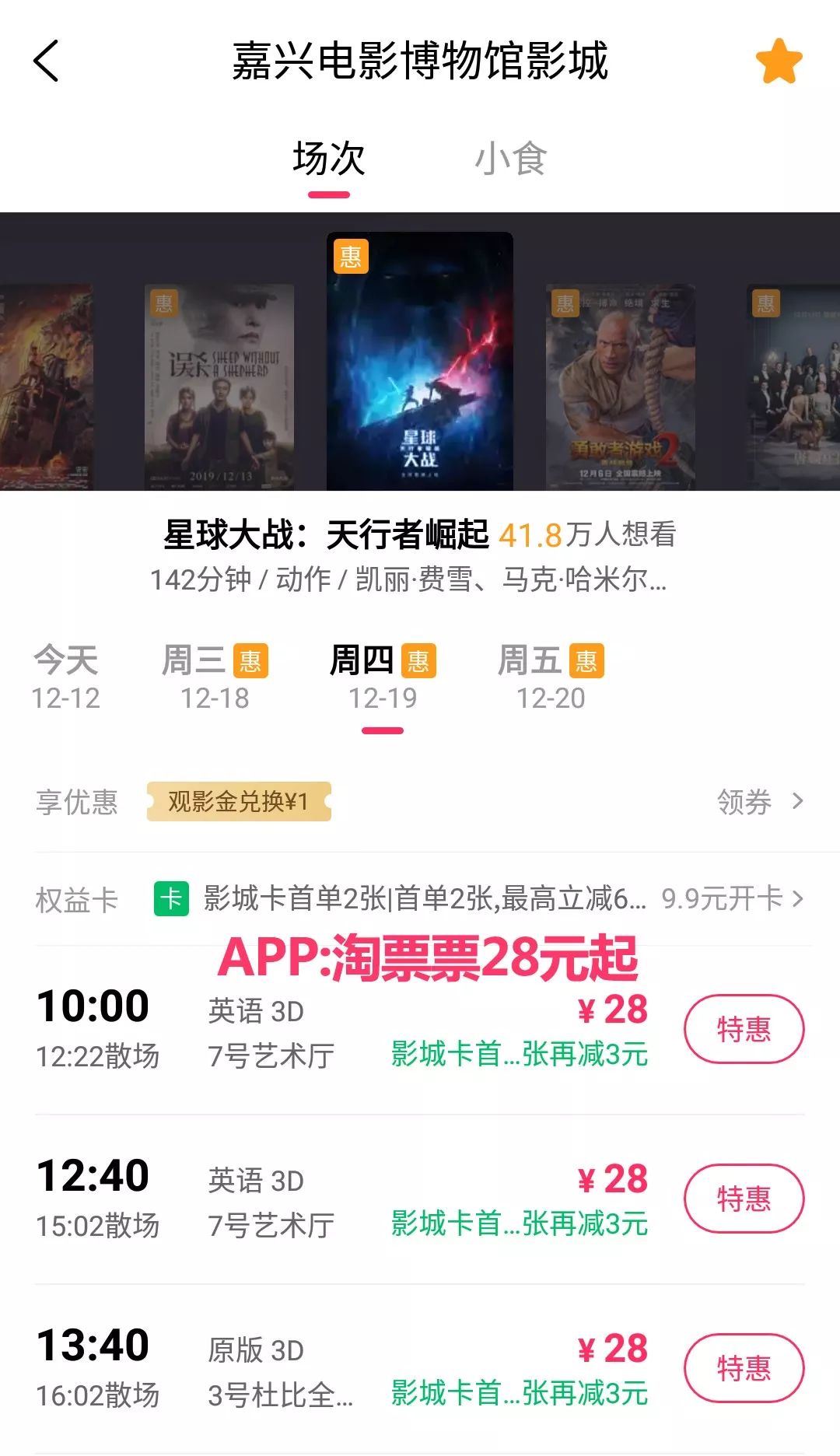The image size is (840, 1456).
Task: Select the 星球大战 movie poster
Action: point(420,361)
